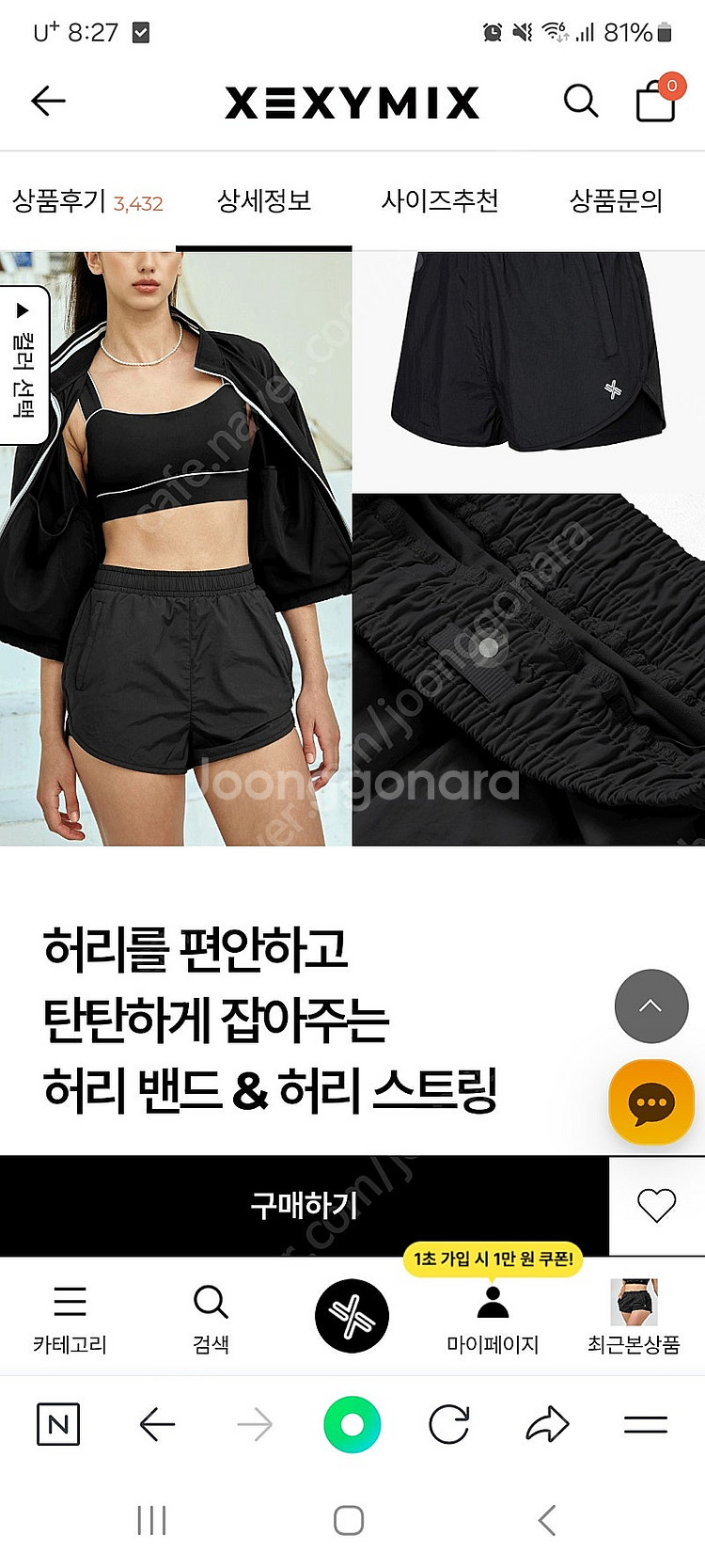The width and height of the screenshot is (705, 1568).
Task: Open the search magnifier in header
Action: pos(580,101)
